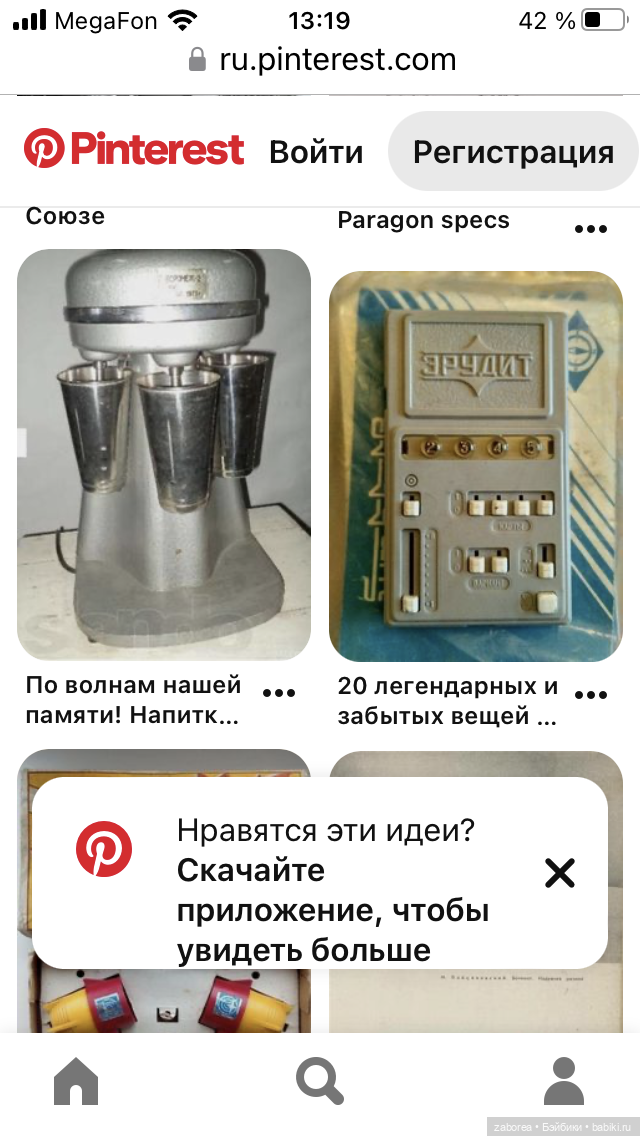Dismiss the download app banner
The image size is (640, 1136).
[x=560, y=873]
